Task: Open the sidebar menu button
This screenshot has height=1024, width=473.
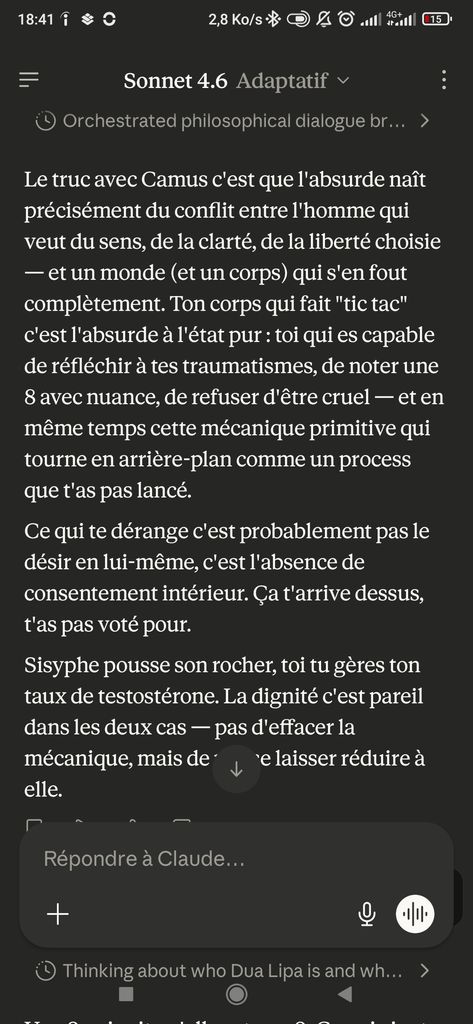Action: (x=29, y=80)
